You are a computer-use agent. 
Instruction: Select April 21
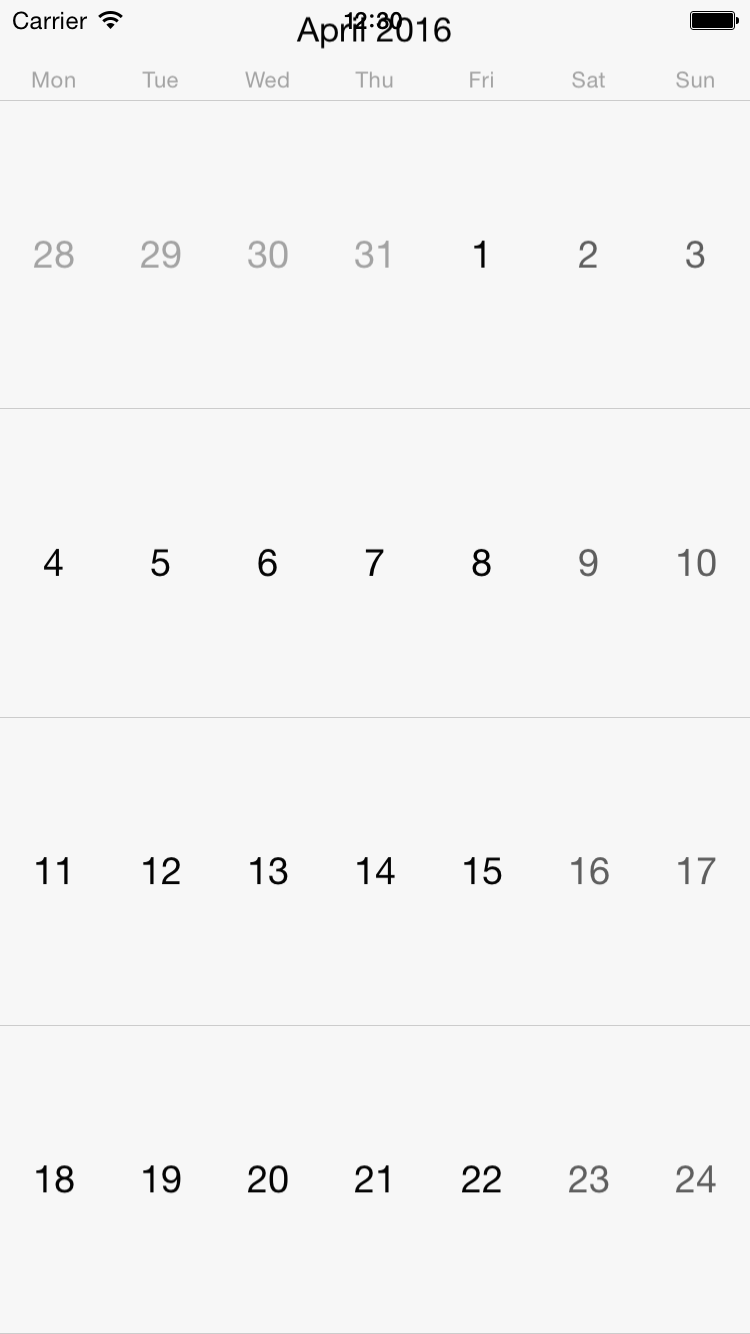(x=374, y=1179)
